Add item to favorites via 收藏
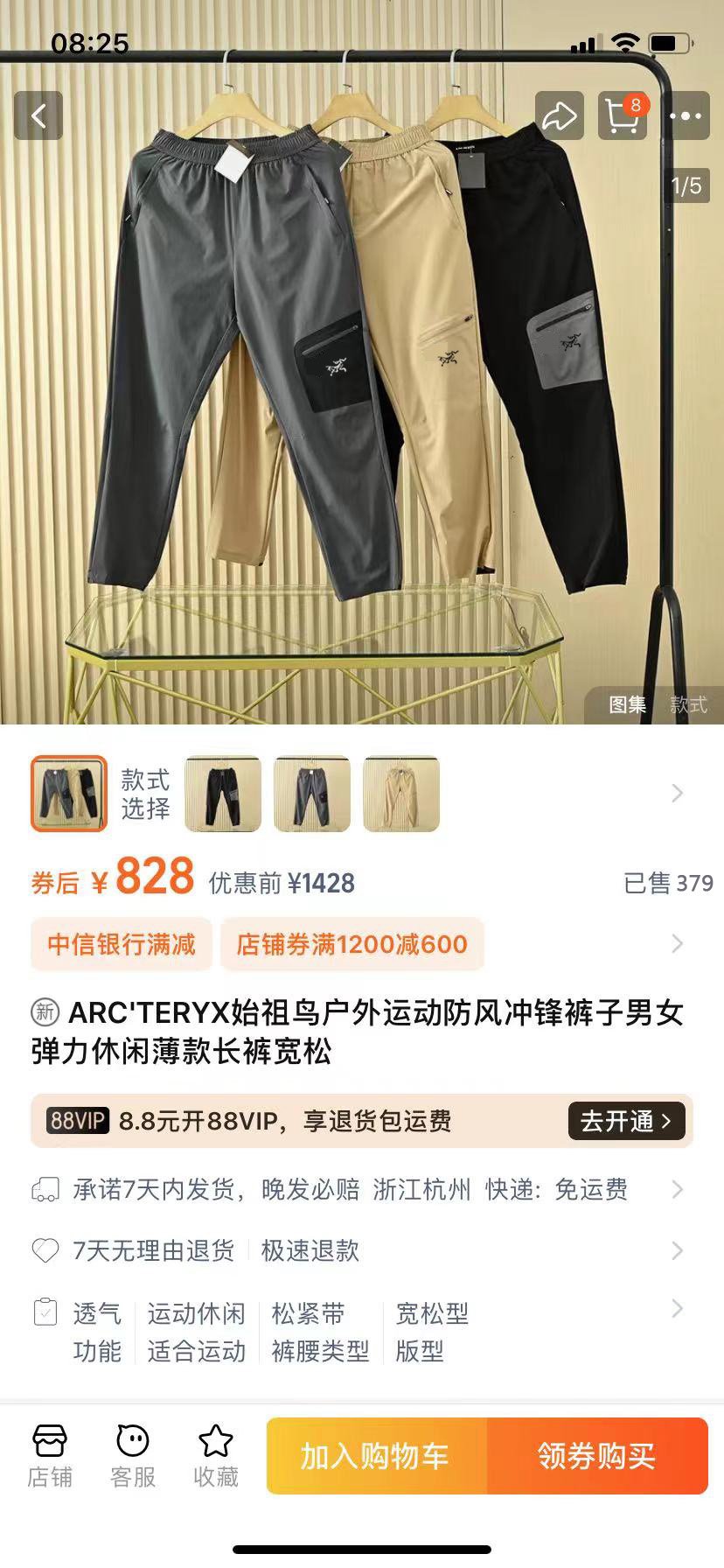This screenshot has width=724, height=1568. tap(216, 1457)
